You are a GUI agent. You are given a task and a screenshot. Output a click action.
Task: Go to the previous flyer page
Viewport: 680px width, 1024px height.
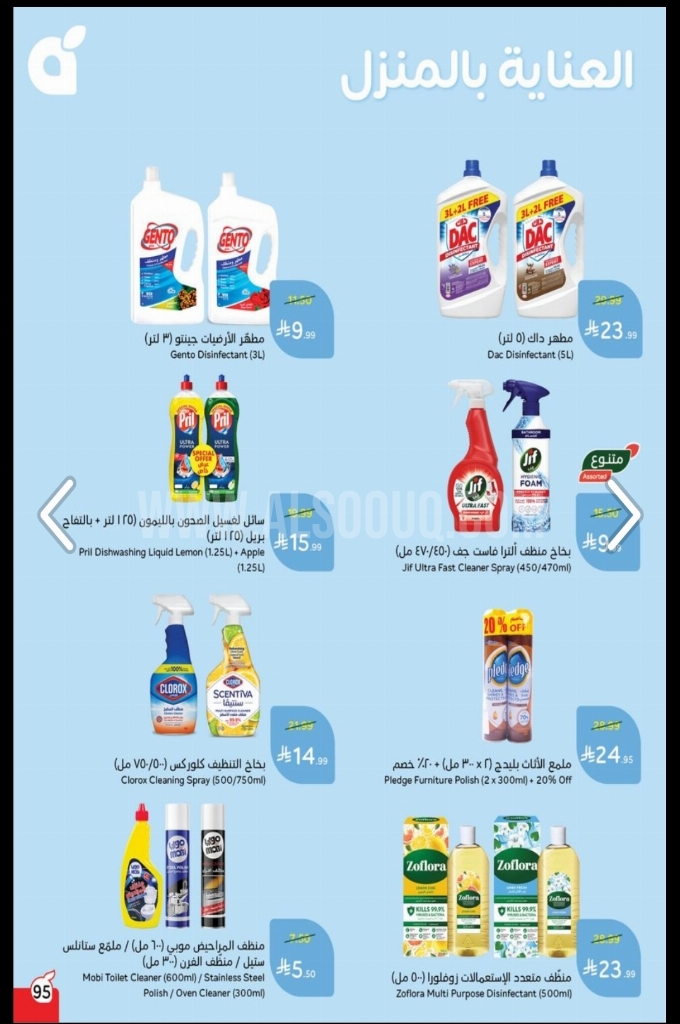[57, 514]
